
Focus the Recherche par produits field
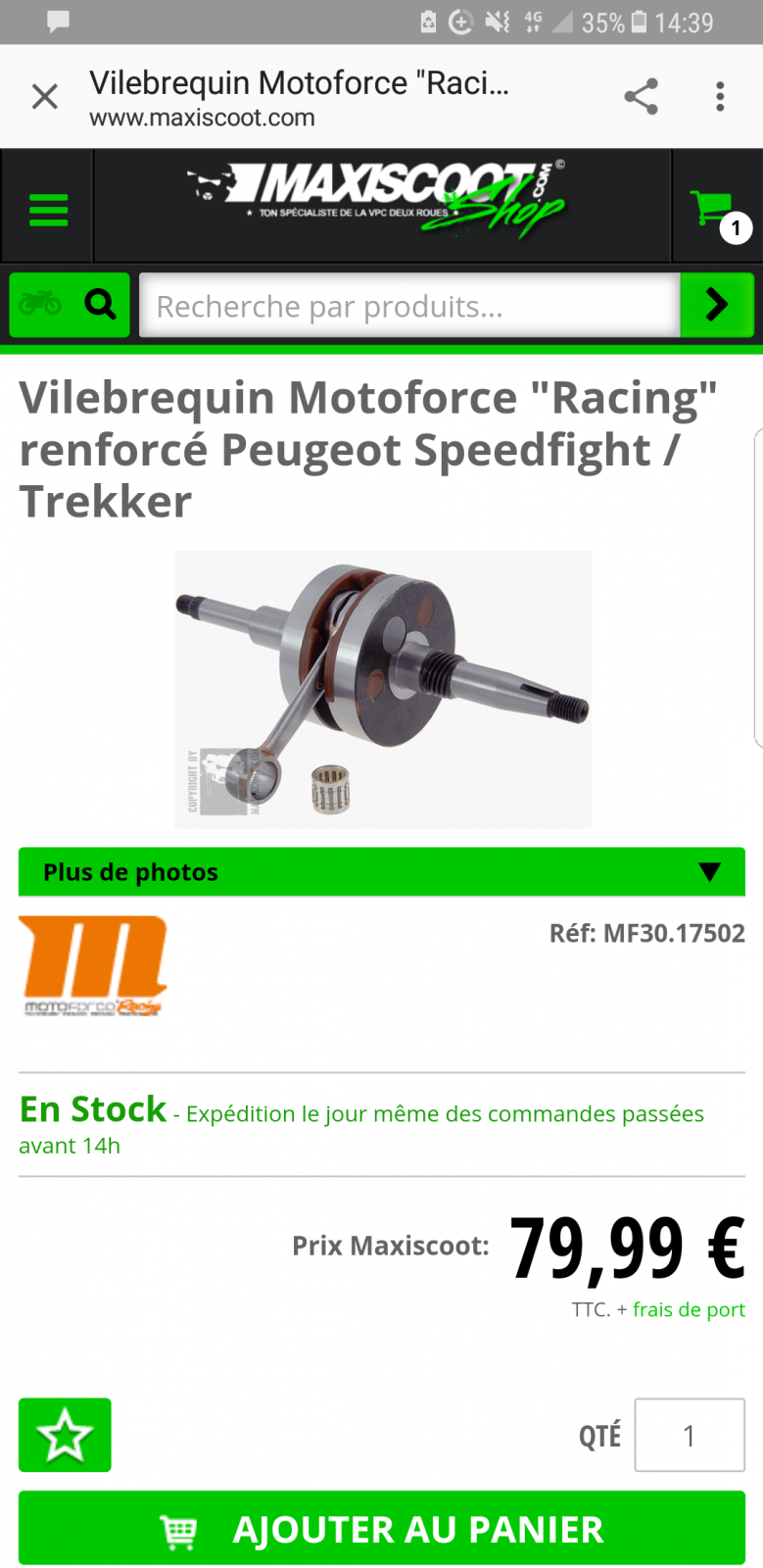tap(409, 306)
